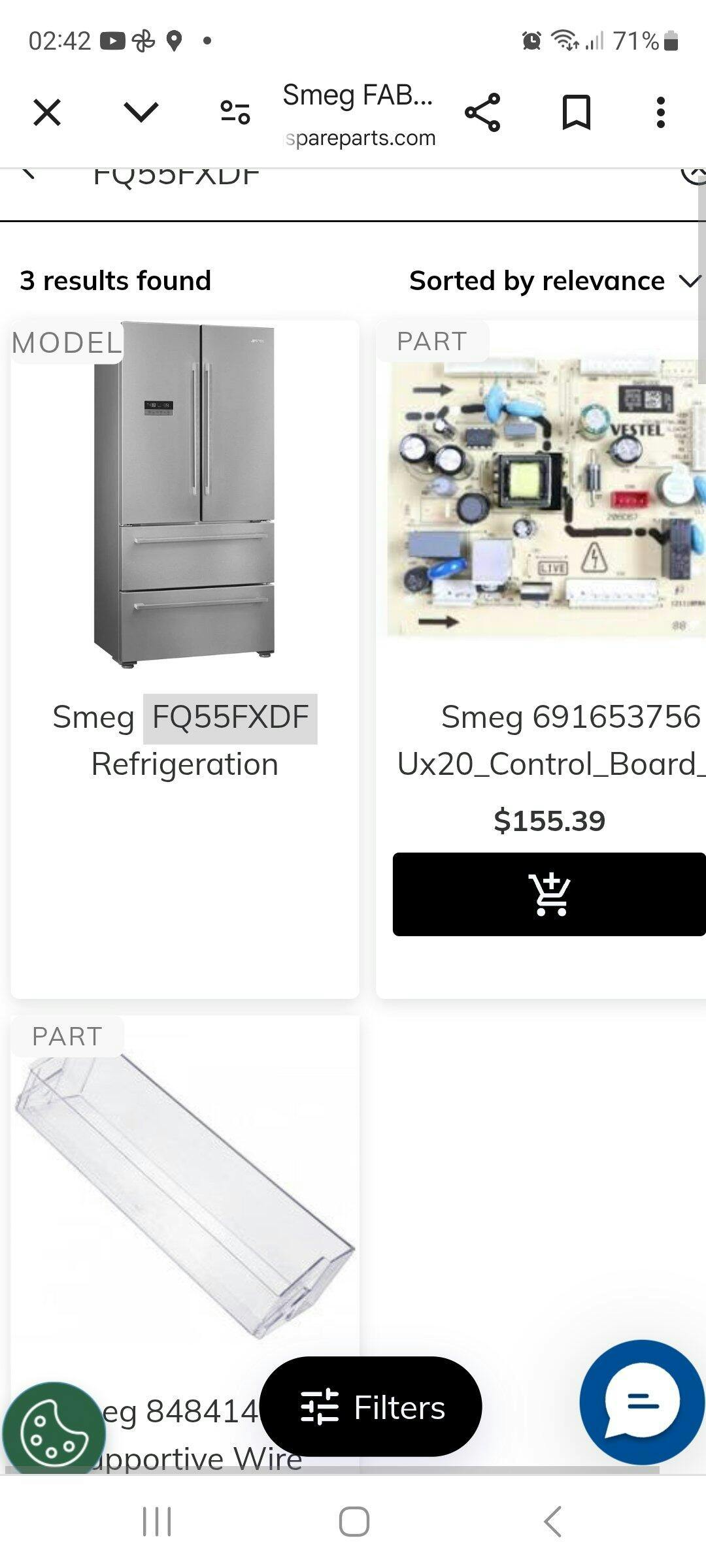Open site settings icon beside the page title
Screen dimensions: 706x1568
235,112
